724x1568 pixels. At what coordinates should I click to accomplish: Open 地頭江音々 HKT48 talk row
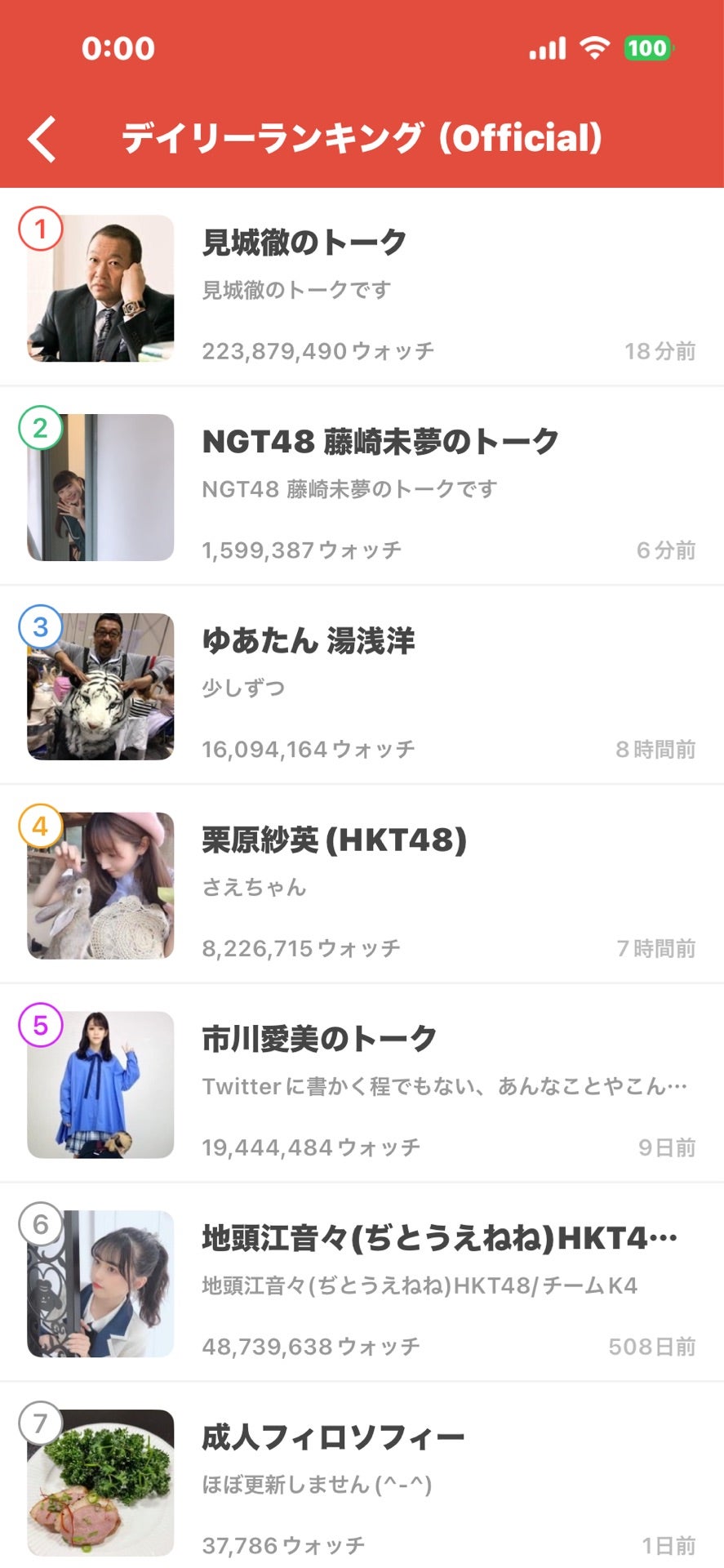coord(362,1284)
